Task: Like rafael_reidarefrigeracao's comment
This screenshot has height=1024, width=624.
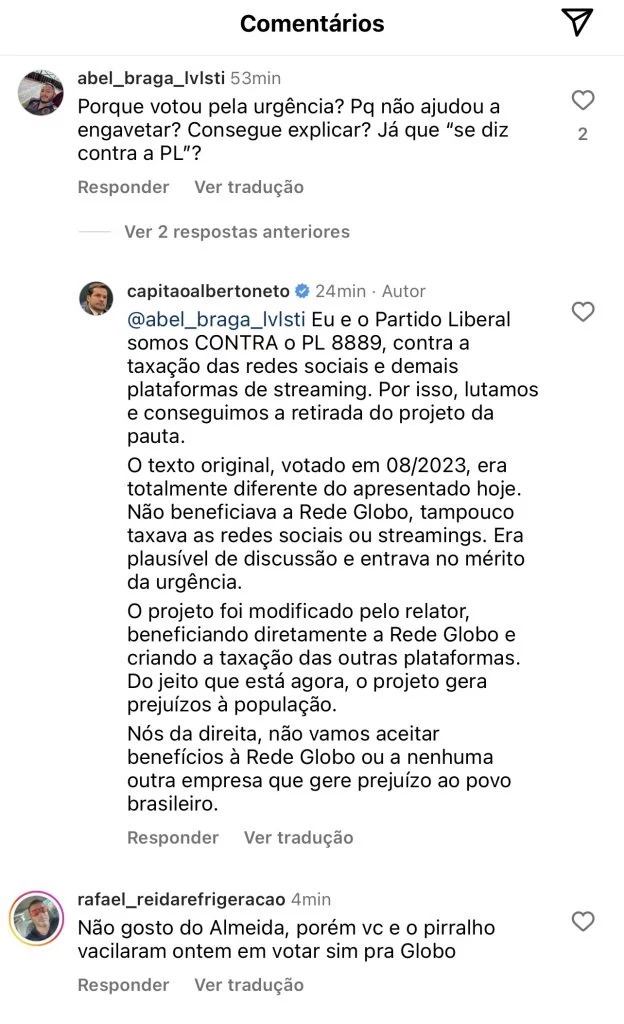Action: pyautogui.click(x=582, y=921)
